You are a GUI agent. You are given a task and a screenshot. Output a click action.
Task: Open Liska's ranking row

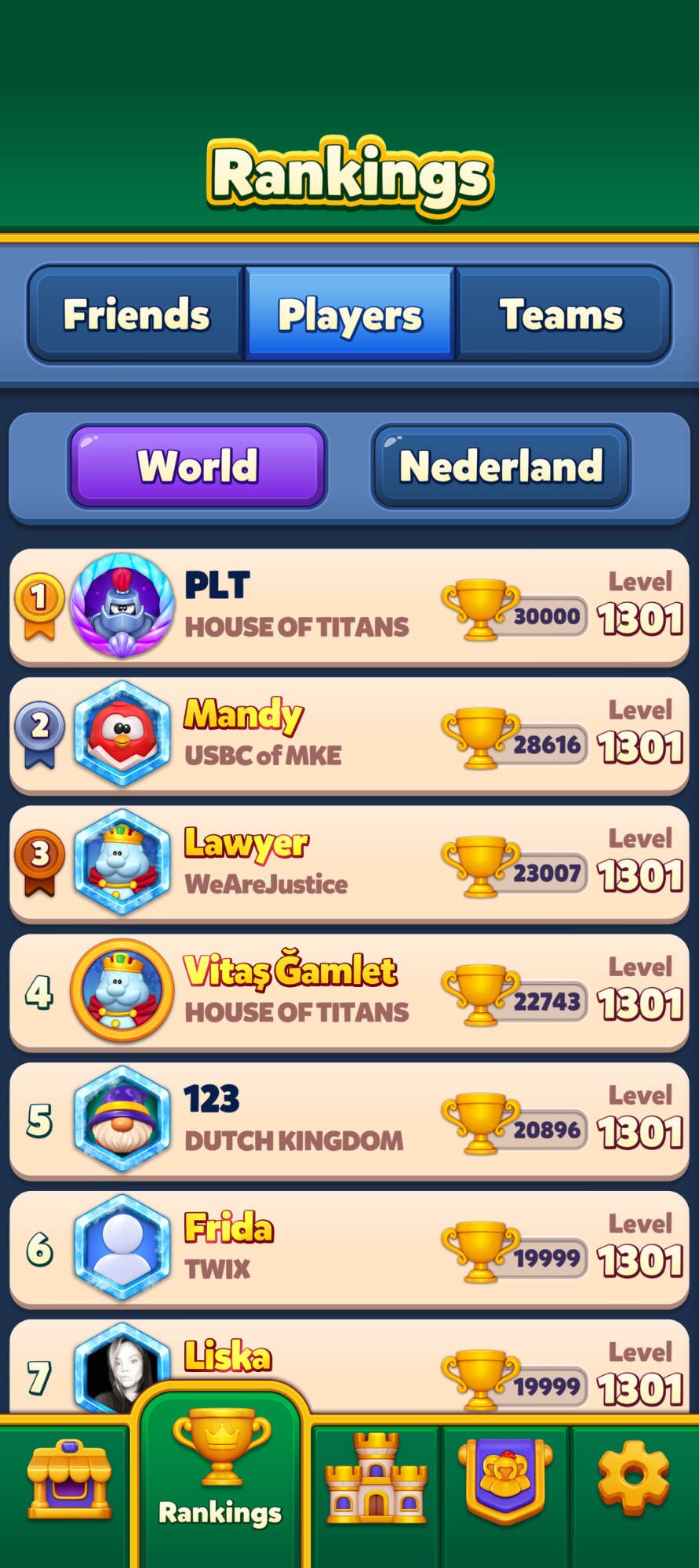tap(377, 1364)
